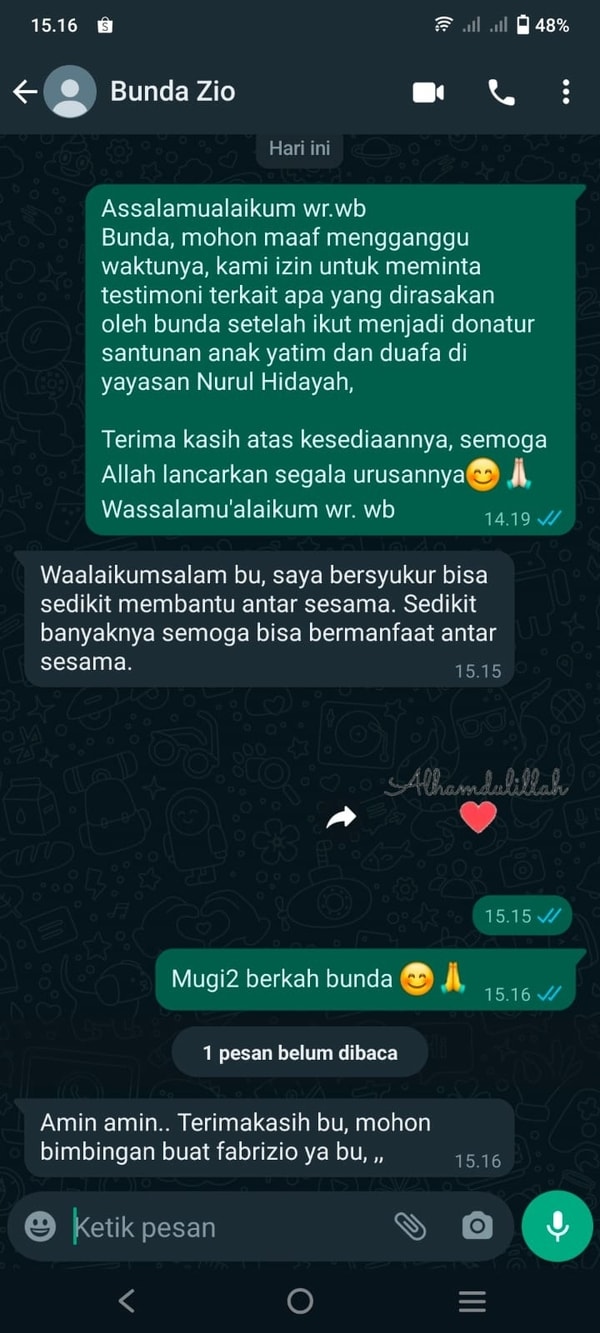Open the emoji picker
600x1333 pixels.
tap(40, 1226)
